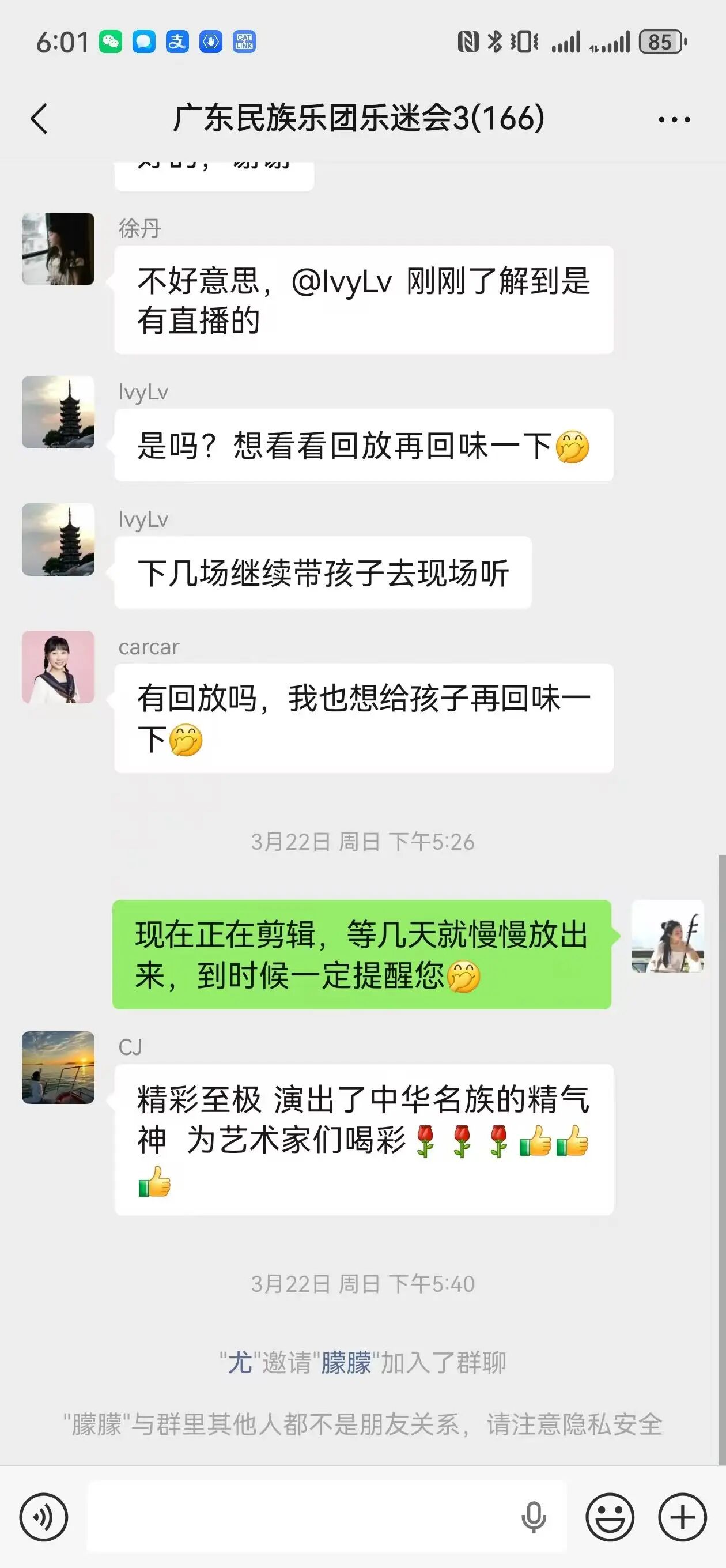Open the plus attachments menu
The image size is (726, 1568).
pos(682,1517)
